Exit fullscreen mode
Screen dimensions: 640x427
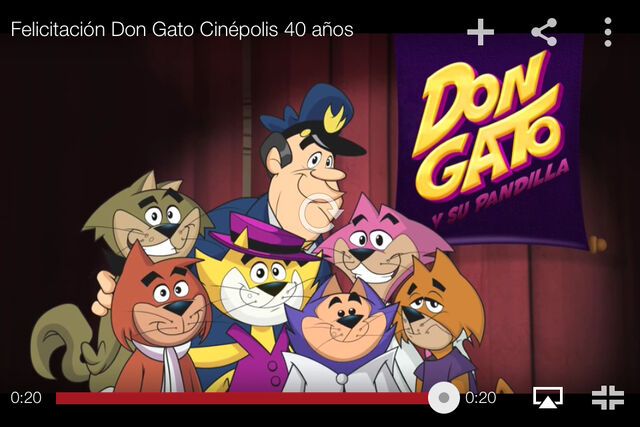(x=607, y=397)
